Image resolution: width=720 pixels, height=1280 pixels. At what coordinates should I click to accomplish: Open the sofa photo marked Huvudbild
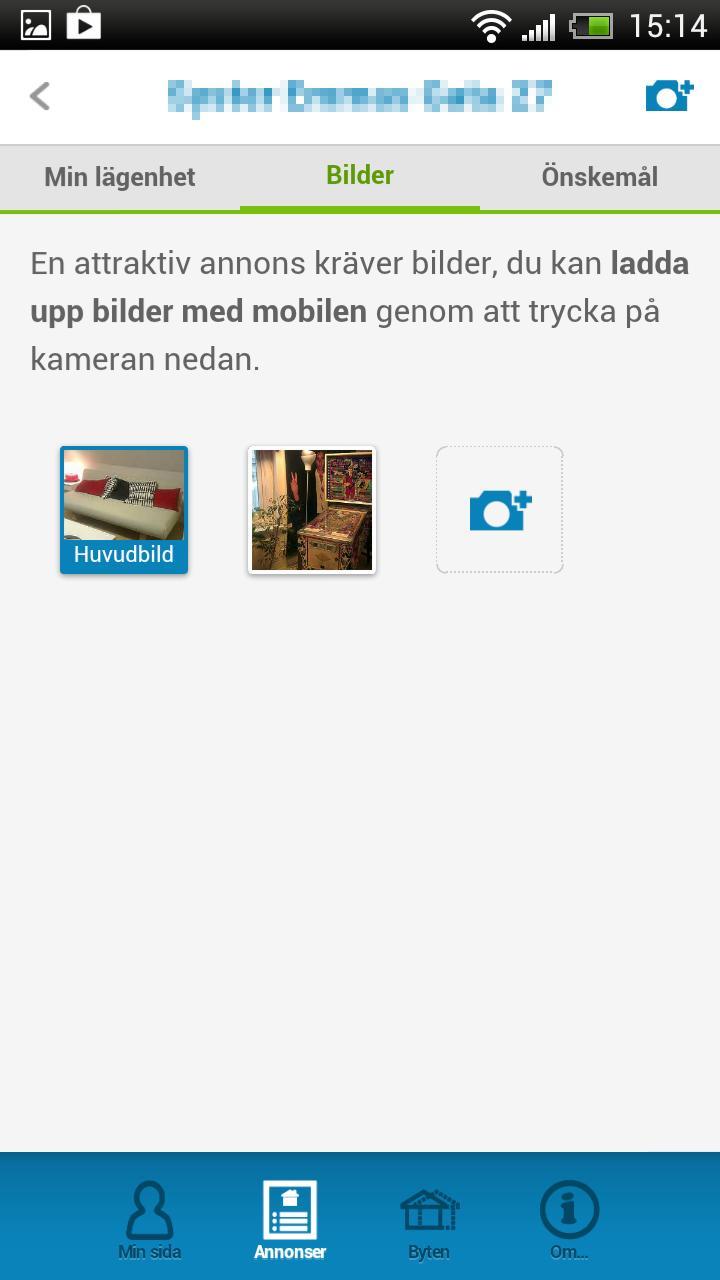[123, 495]
